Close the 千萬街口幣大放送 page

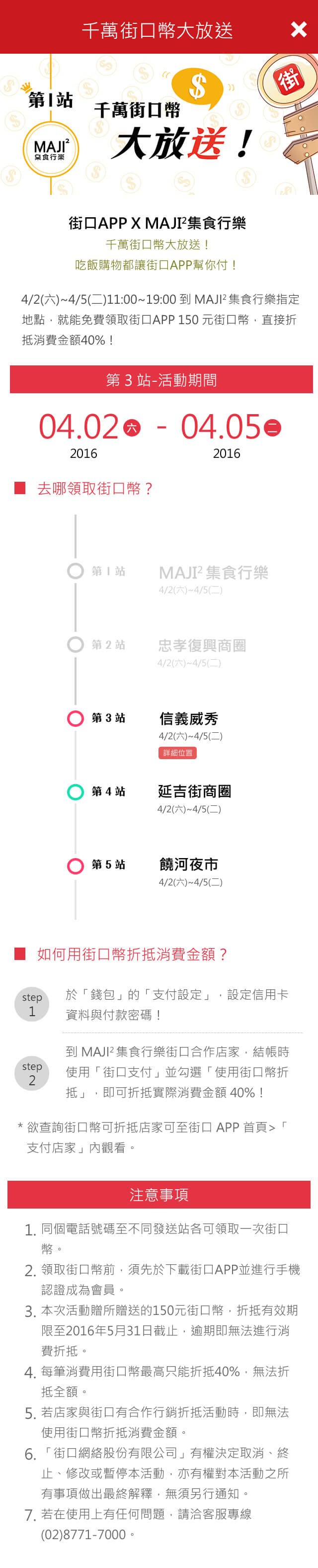coord(299,29)
